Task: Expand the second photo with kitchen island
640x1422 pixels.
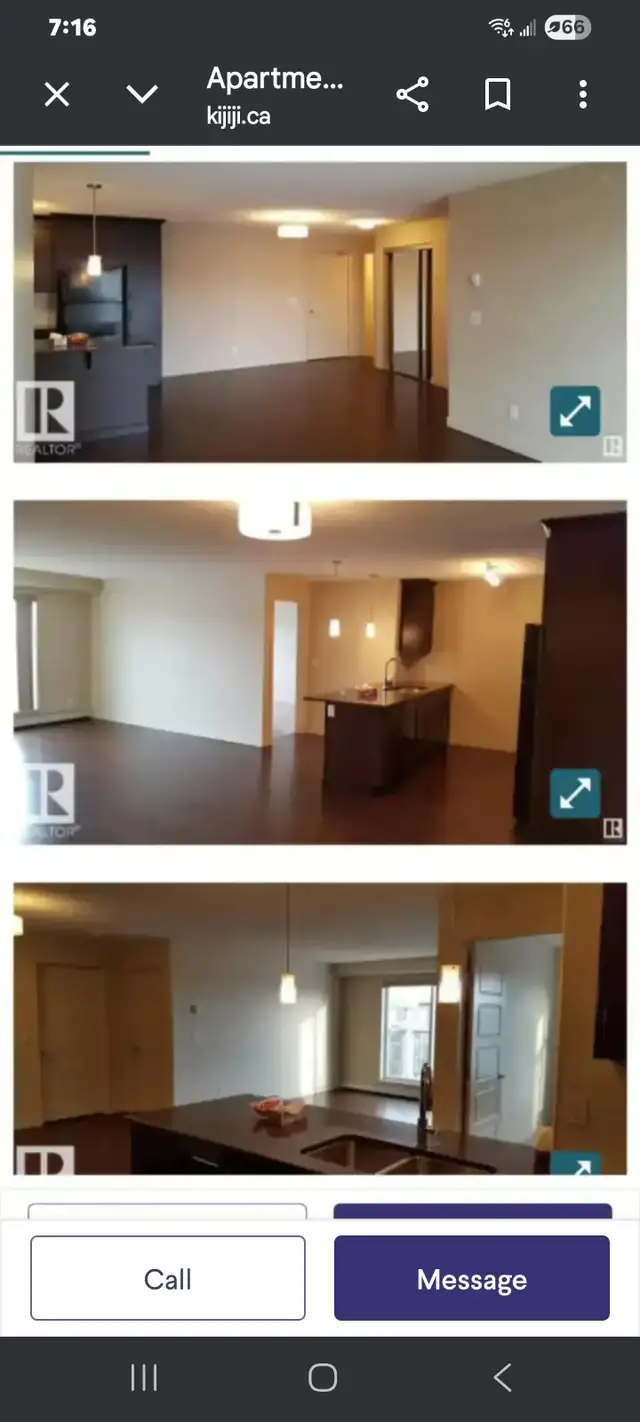Action: (575, 793)
